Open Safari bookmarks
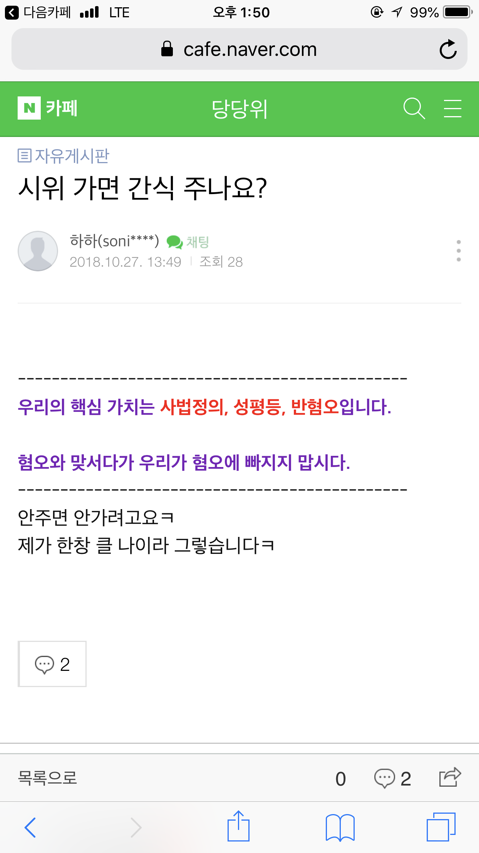 tap(340, 828)
